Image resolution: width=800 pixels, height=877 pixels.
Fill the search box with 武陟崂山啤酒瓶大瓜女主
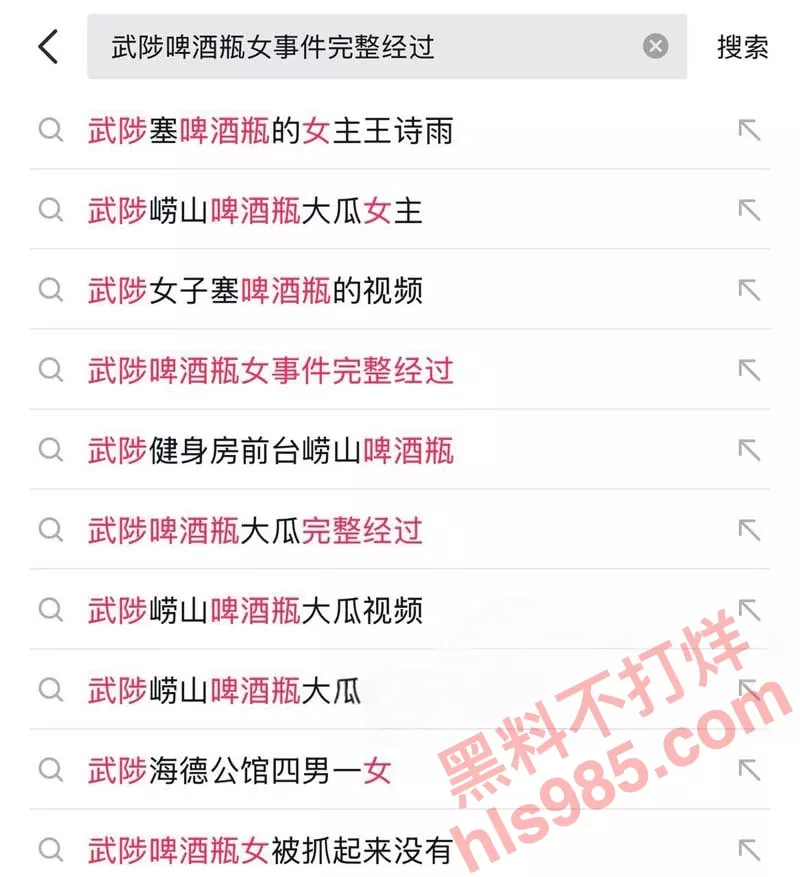[749, 210]
